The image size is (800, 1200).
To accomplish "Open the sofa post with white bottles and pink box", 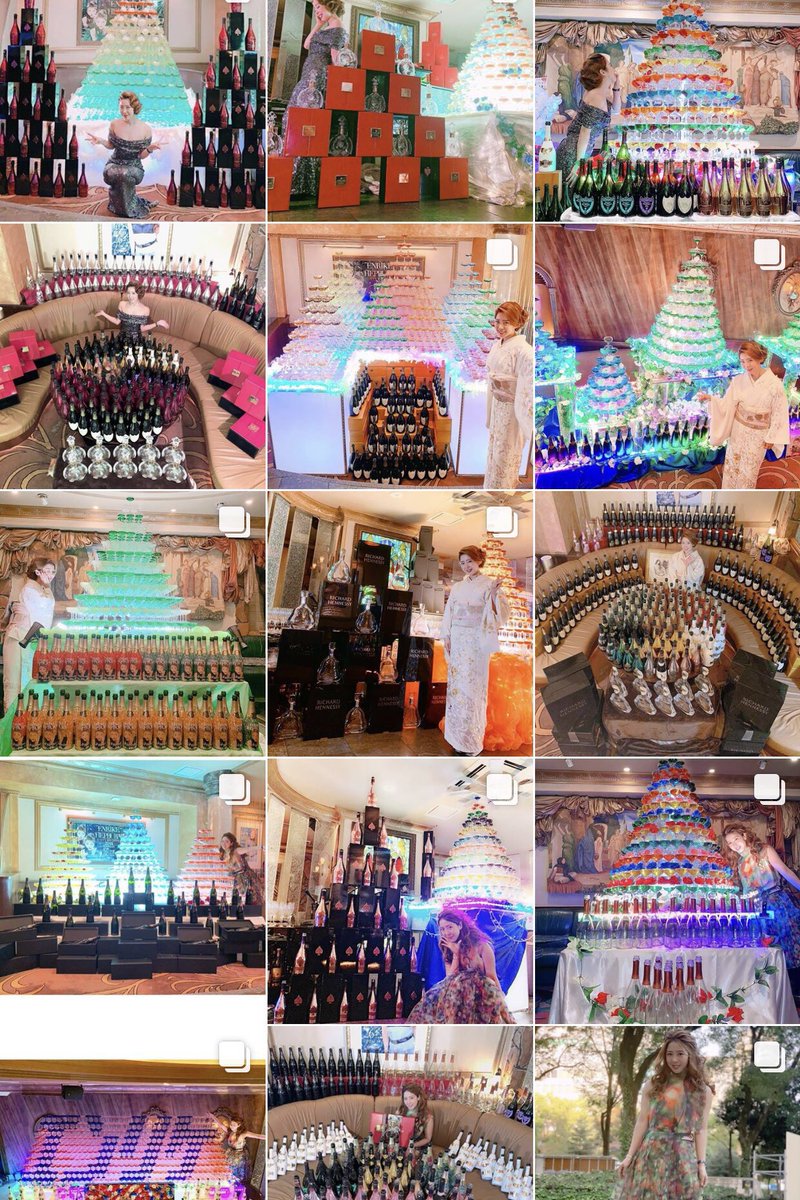I will coord(400,1112).
